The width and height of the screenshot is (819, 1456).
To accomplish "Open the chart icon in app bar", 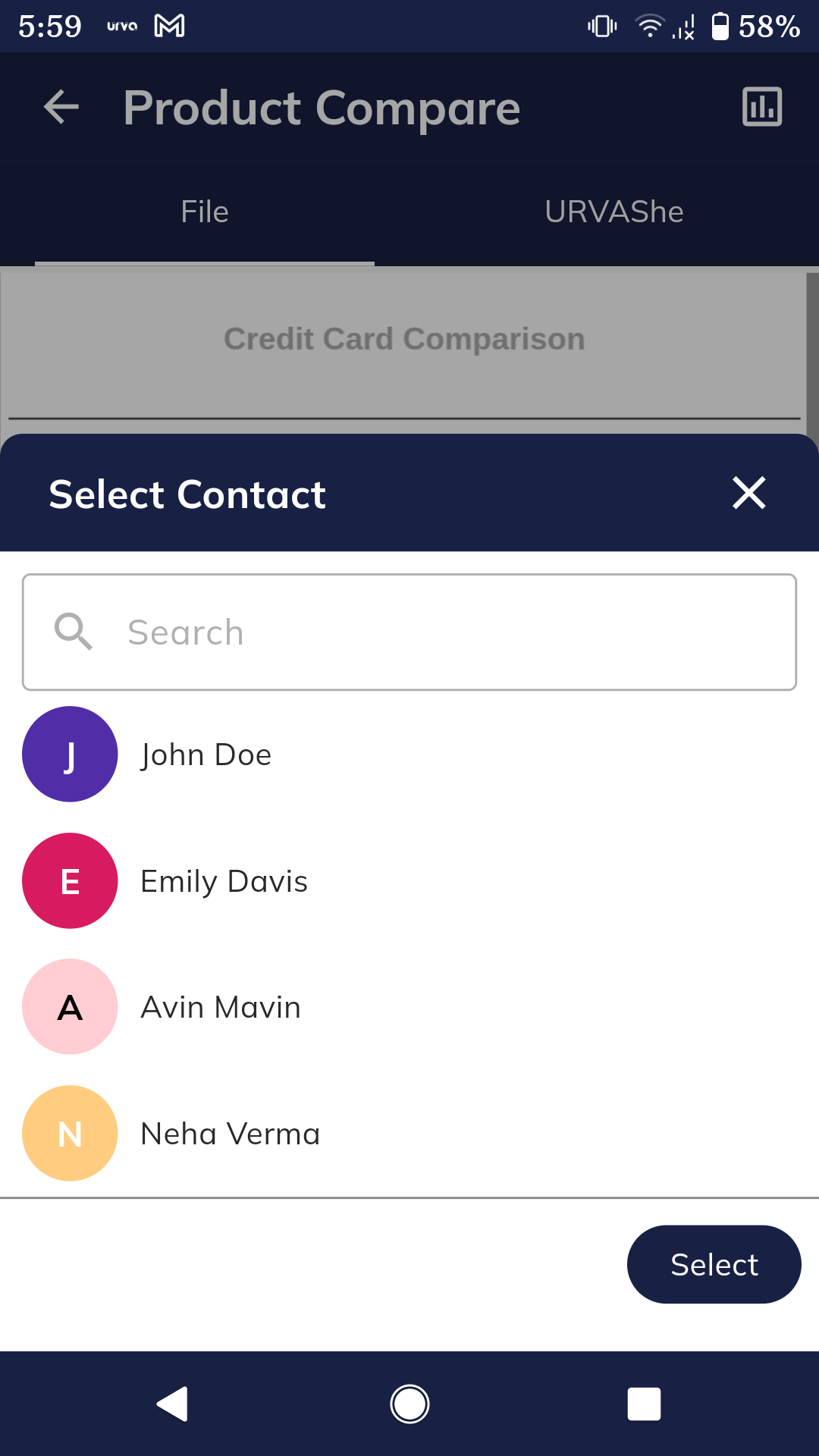I will pos(762,106).
